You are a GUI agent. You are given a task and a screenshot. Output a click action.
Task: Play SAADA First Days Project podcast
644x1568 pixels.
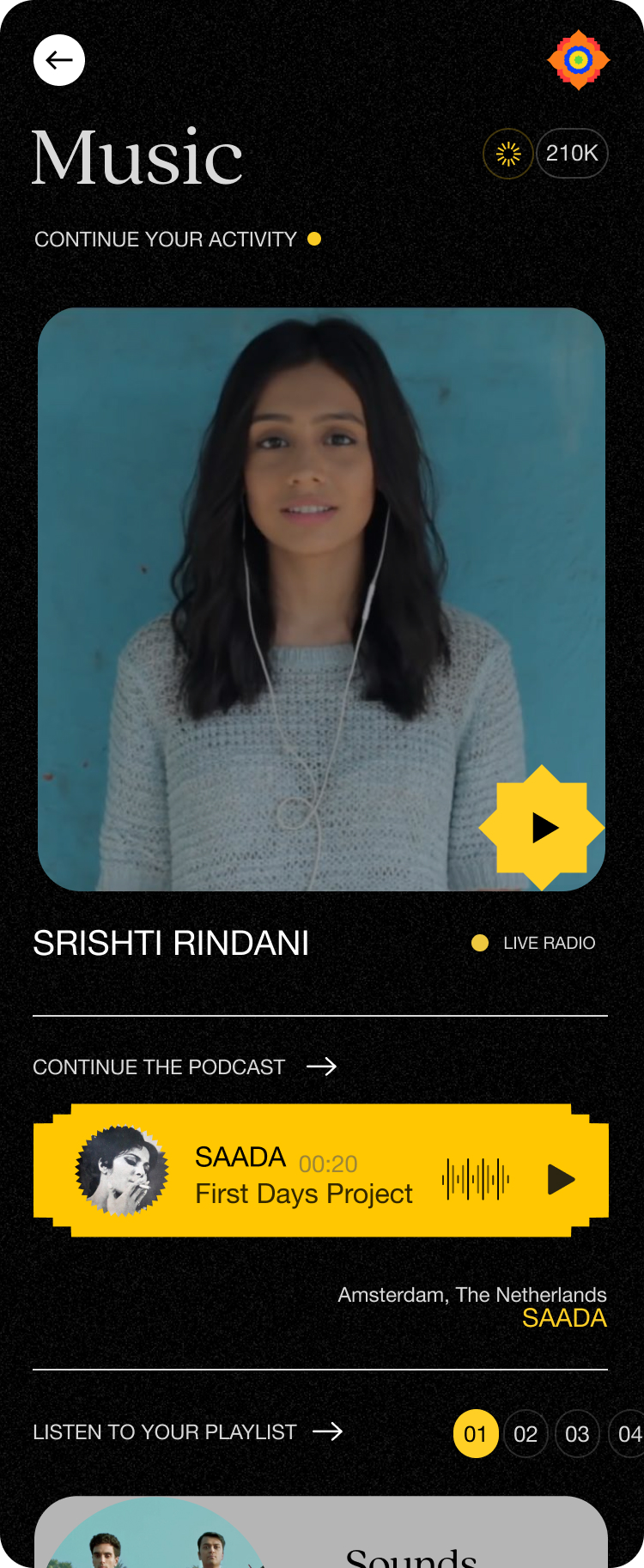tap(561, 1179)
